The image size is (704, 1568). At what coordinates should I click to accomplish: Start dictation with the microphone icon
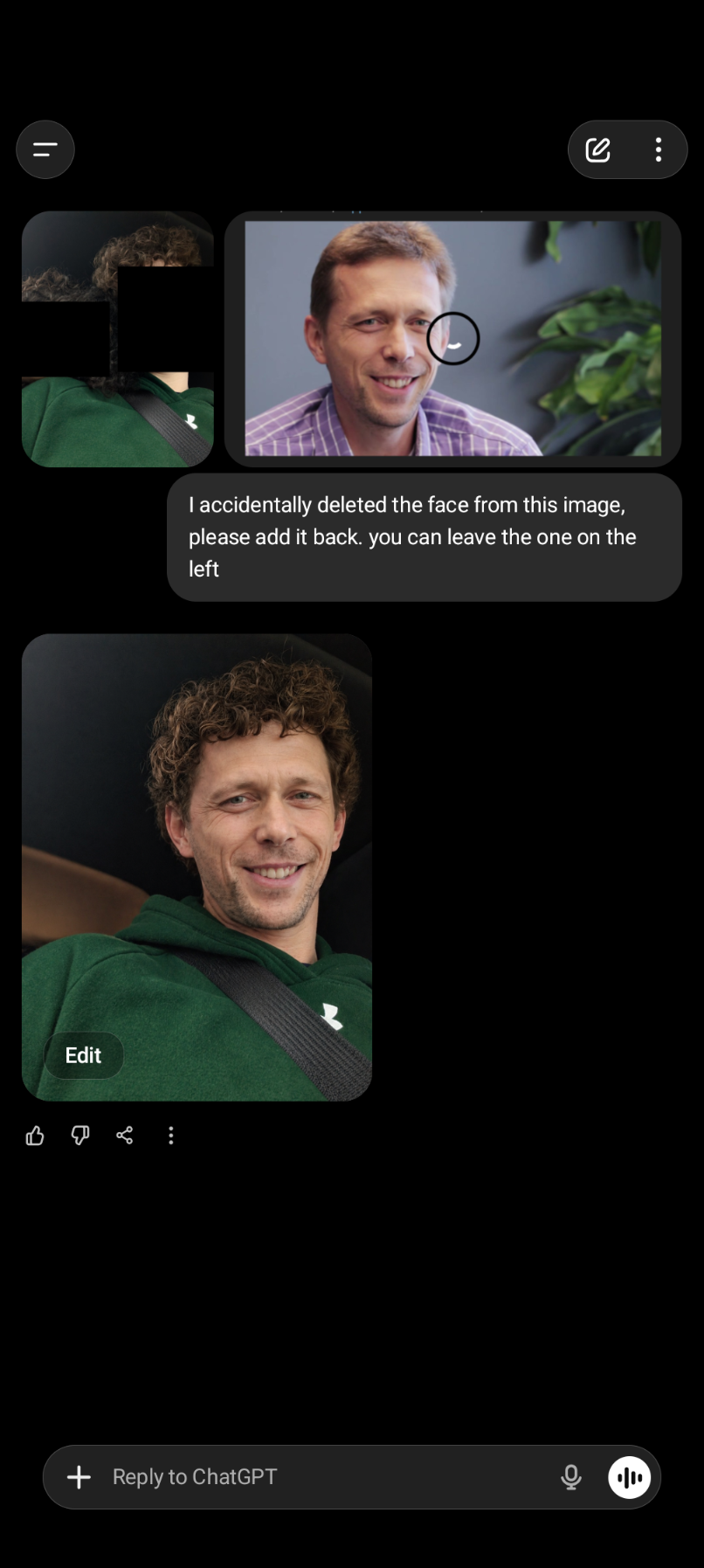[x=571, y=1477]
